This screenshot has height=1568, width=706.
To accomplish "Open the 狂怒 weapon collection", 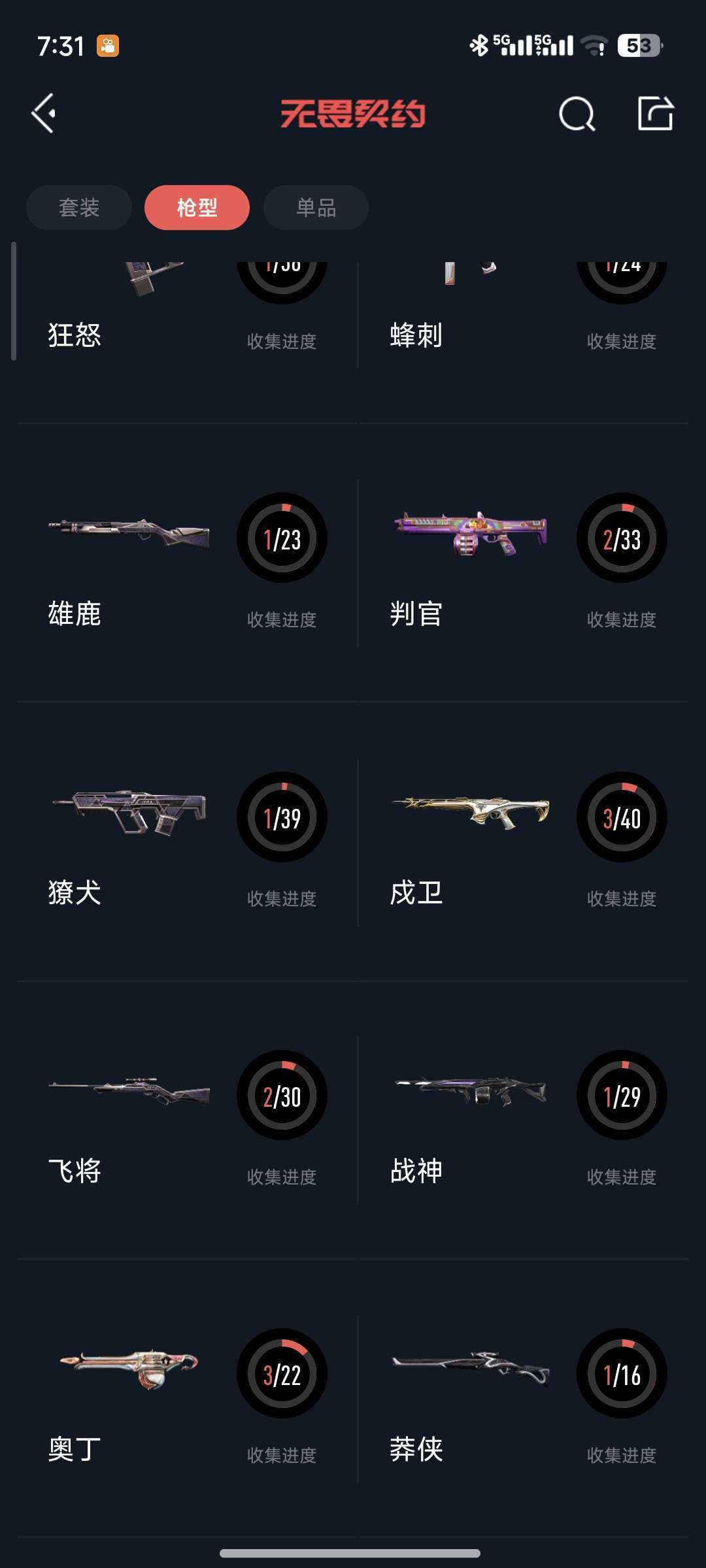I will click(x=186, y=314).
